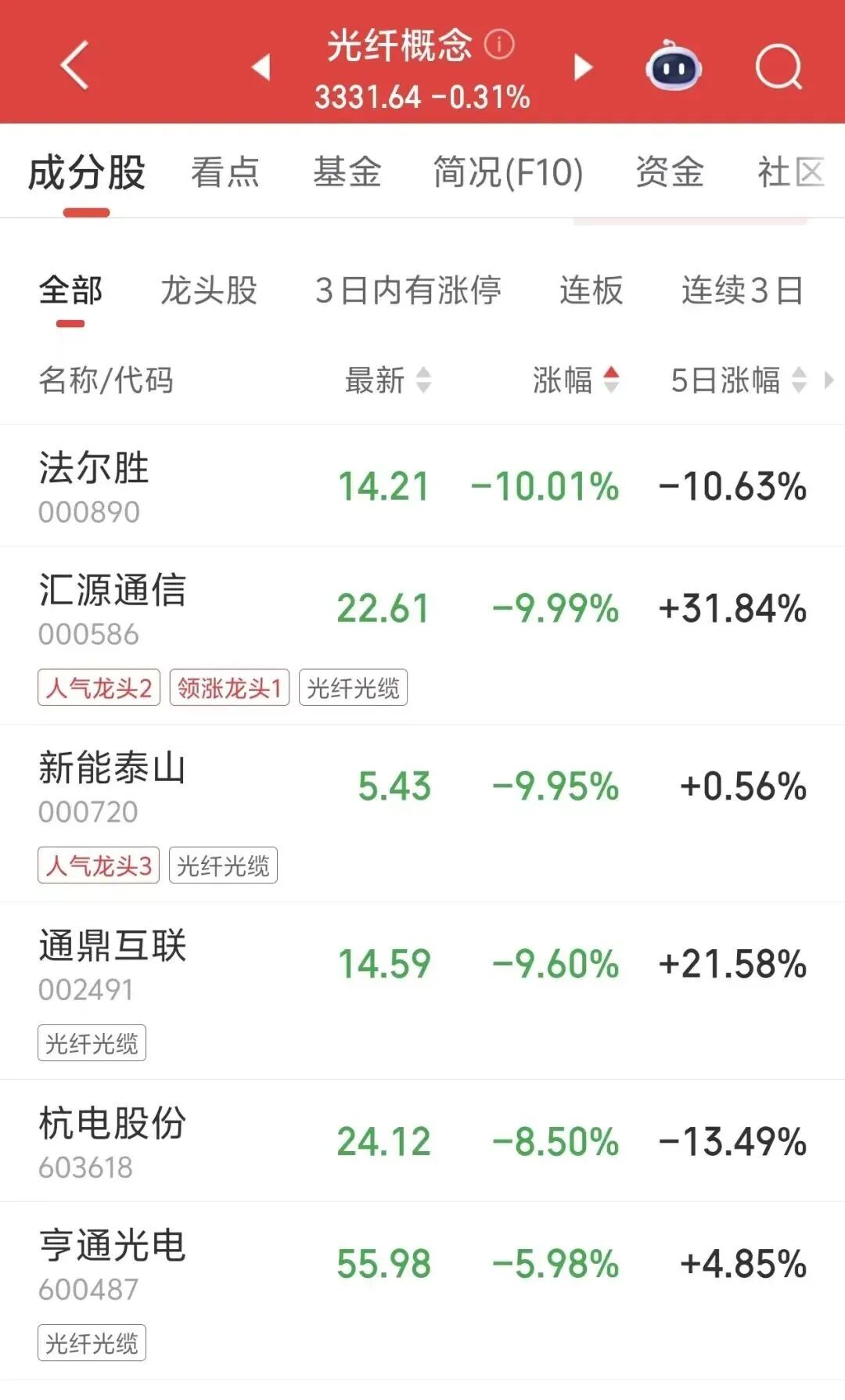Open search from the header
Image resolution: width=845 pixels, height=1400 pixels.
tap(778, 68)
